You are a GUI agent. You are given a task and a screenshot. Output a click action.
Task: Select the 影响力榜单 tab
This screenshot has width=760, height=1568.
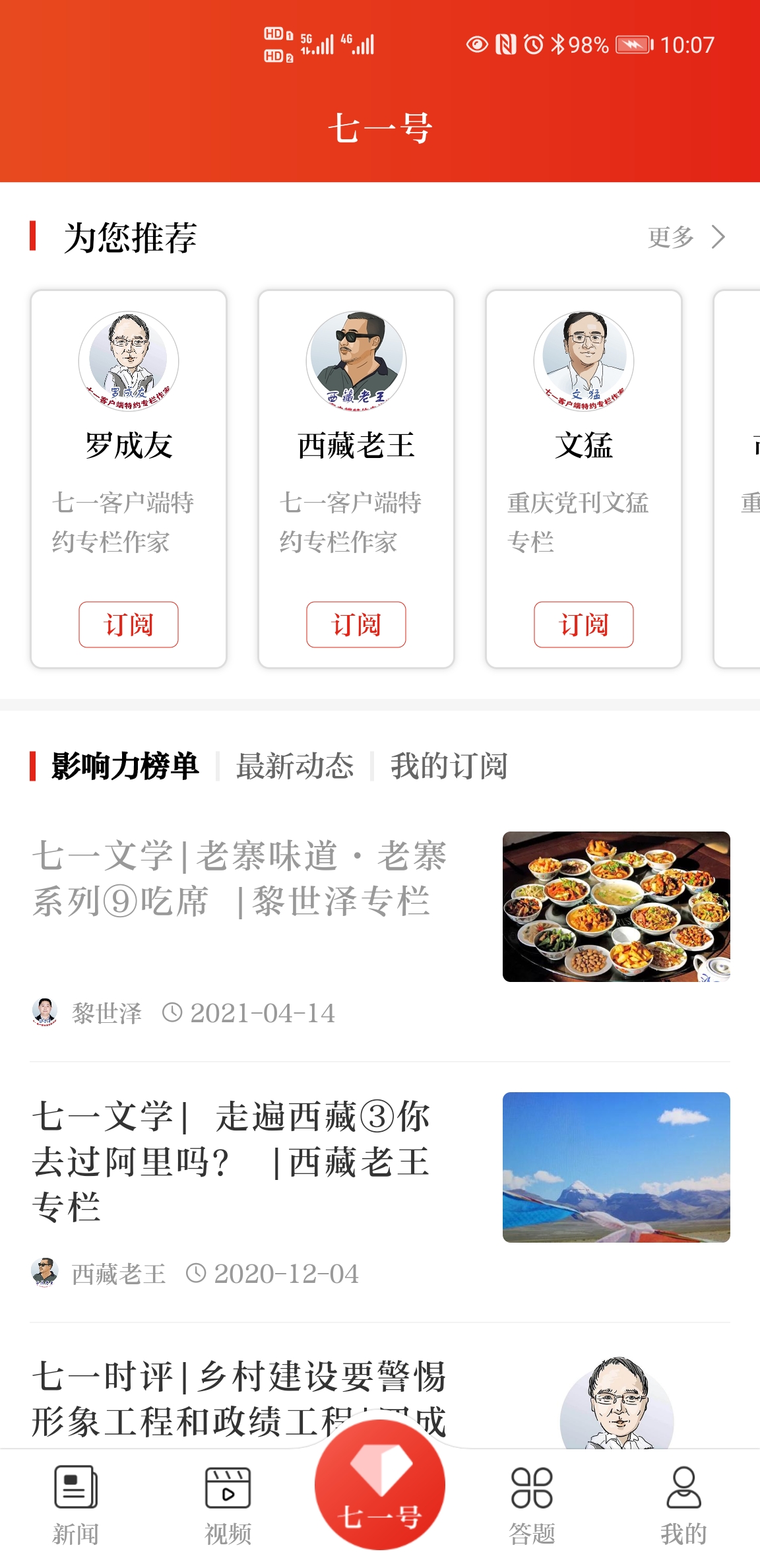(125, 766)
